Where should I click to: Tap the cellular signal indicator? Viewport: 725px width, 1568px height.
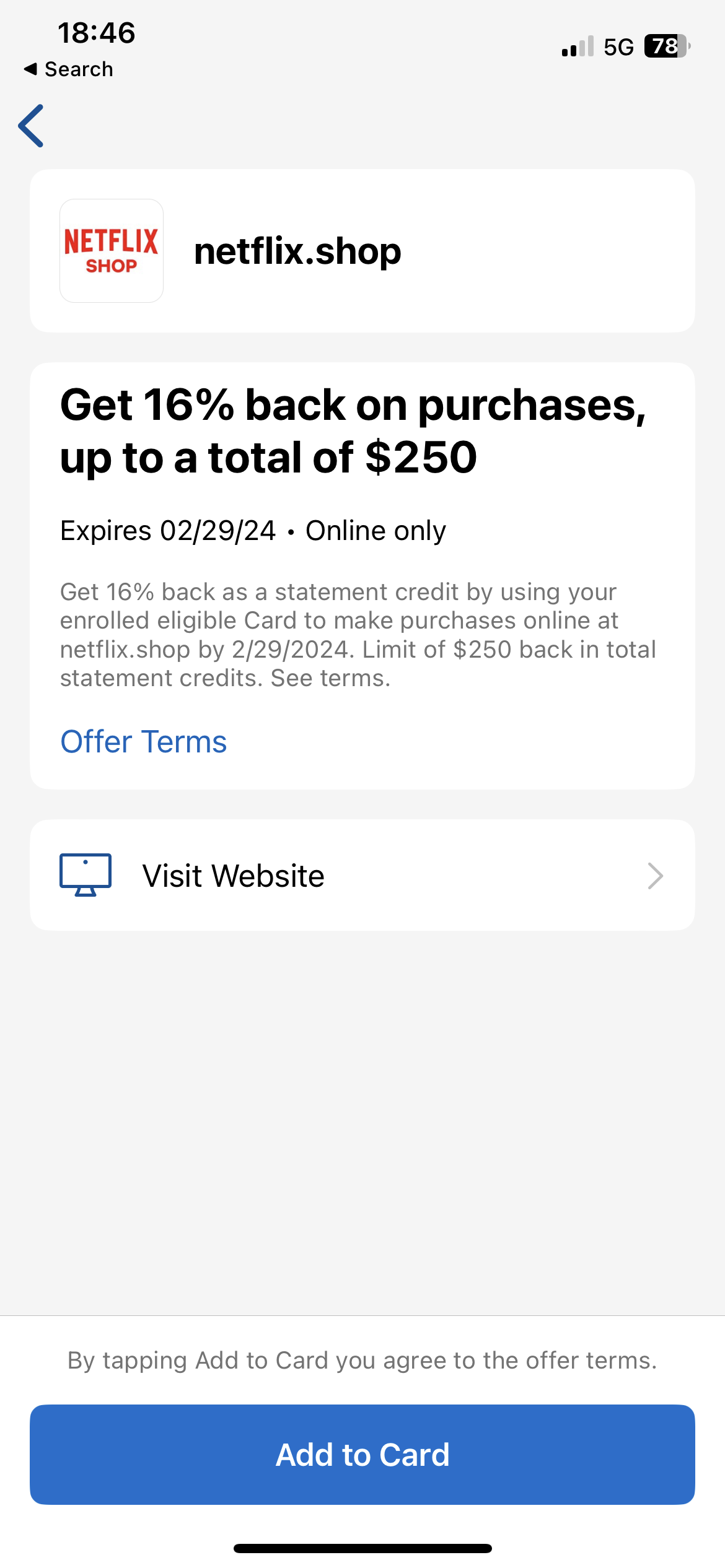coord(576,46)
